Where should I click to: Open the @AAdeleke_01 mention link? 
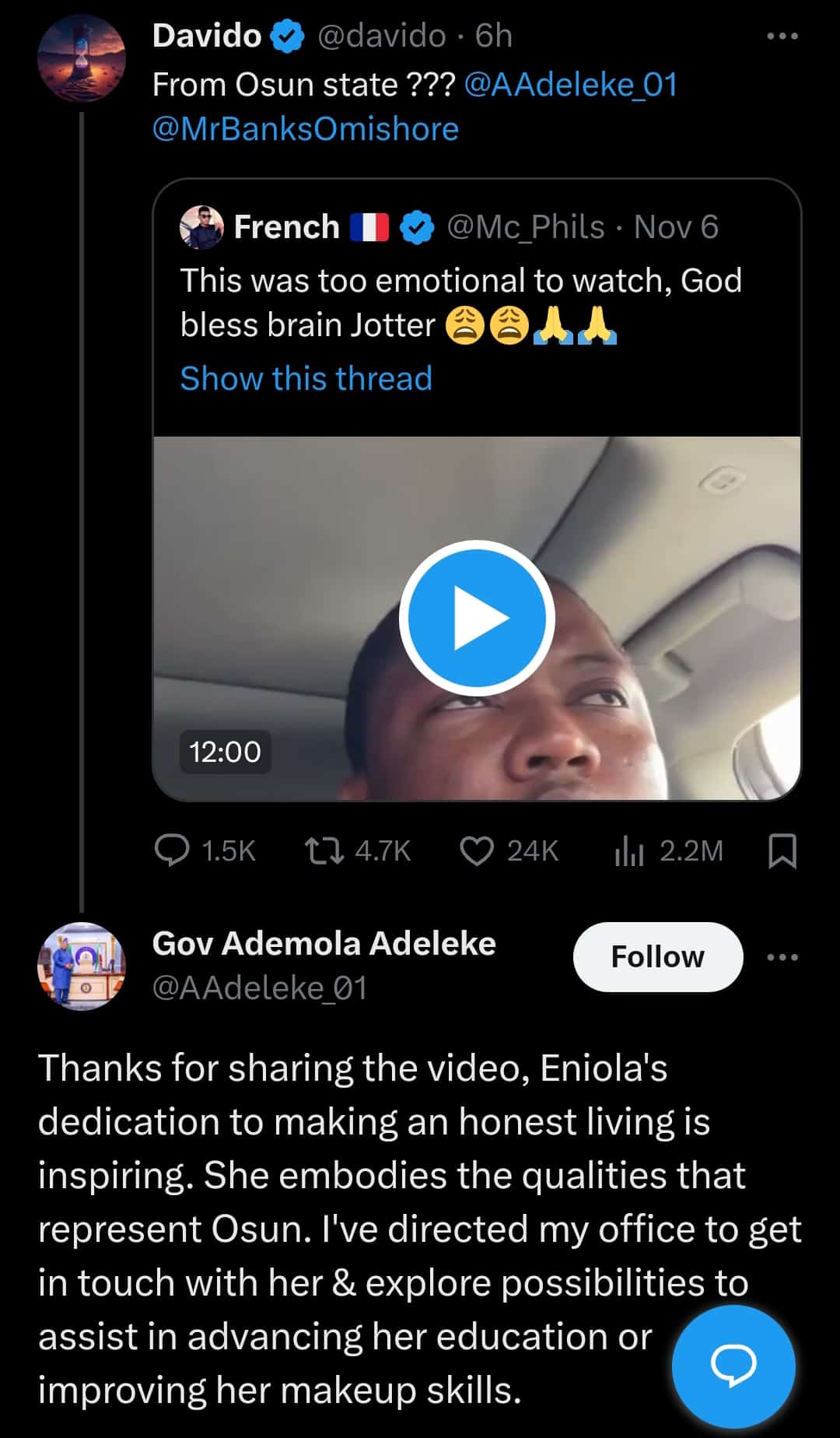tap(570, 84)
